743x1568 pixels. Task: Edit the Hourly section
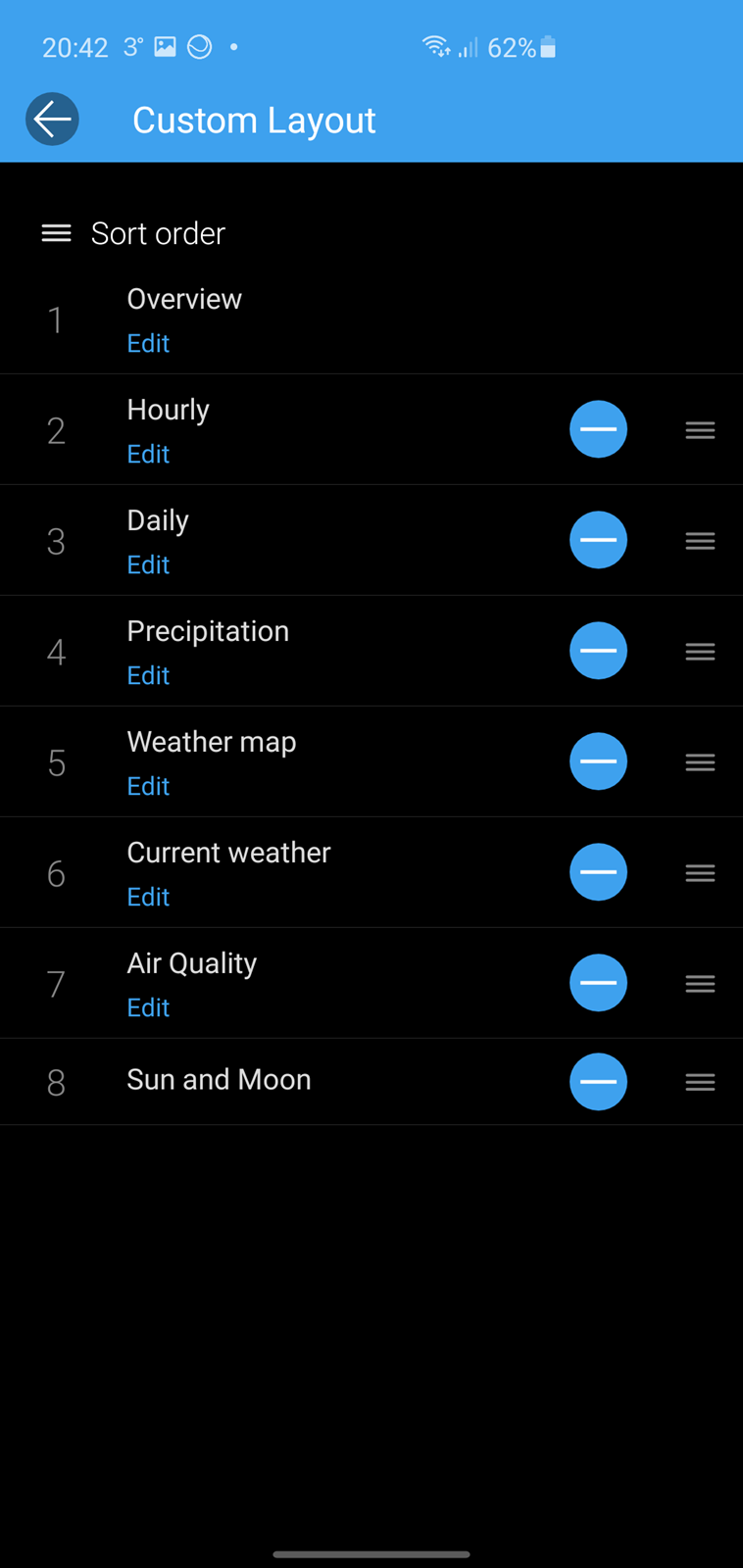148,454
